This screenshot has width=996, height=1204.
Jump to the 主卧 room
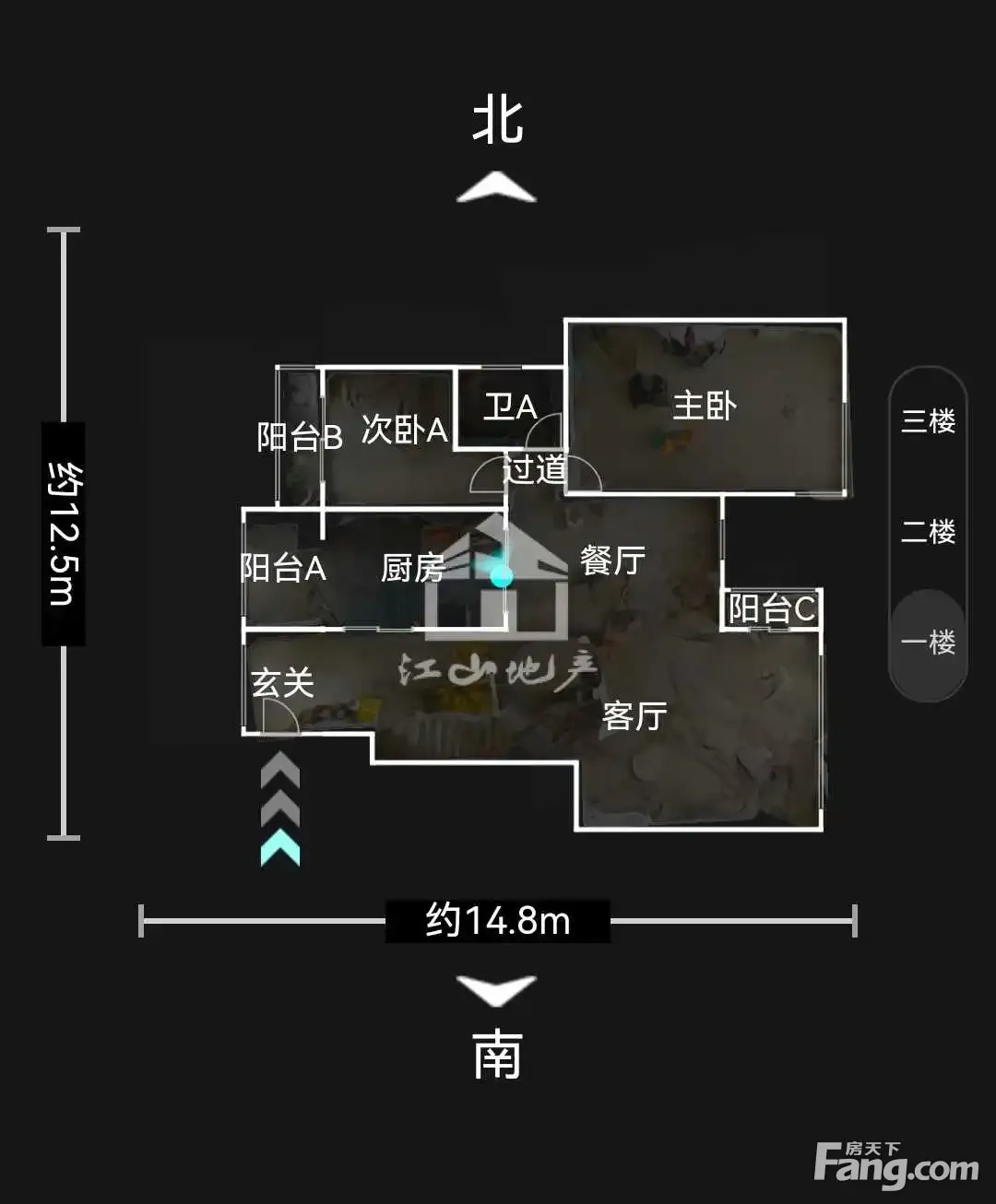pos(705,406)
